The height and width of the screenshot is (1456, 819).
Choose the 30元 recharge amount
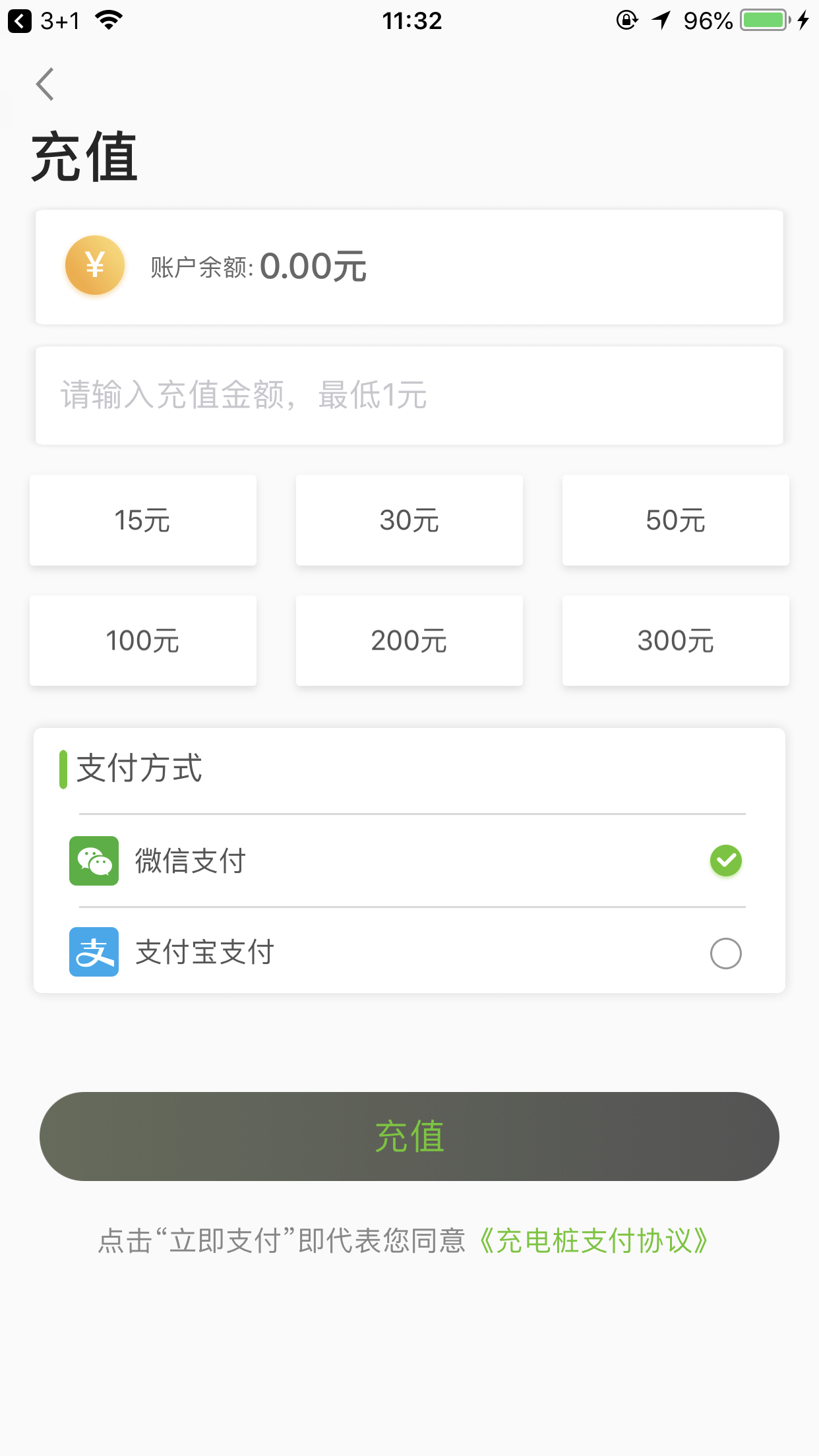pos(409,520)
